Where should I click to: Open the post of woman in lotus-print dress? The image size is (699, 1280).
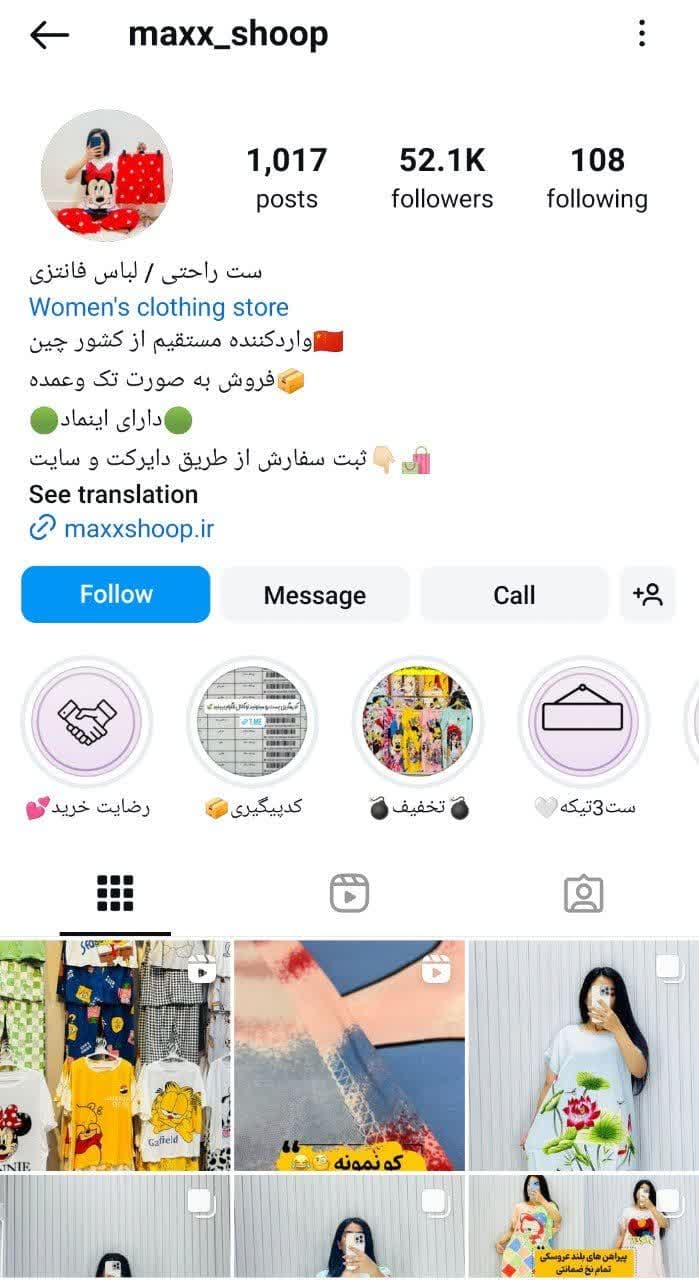pos(584,1055)
